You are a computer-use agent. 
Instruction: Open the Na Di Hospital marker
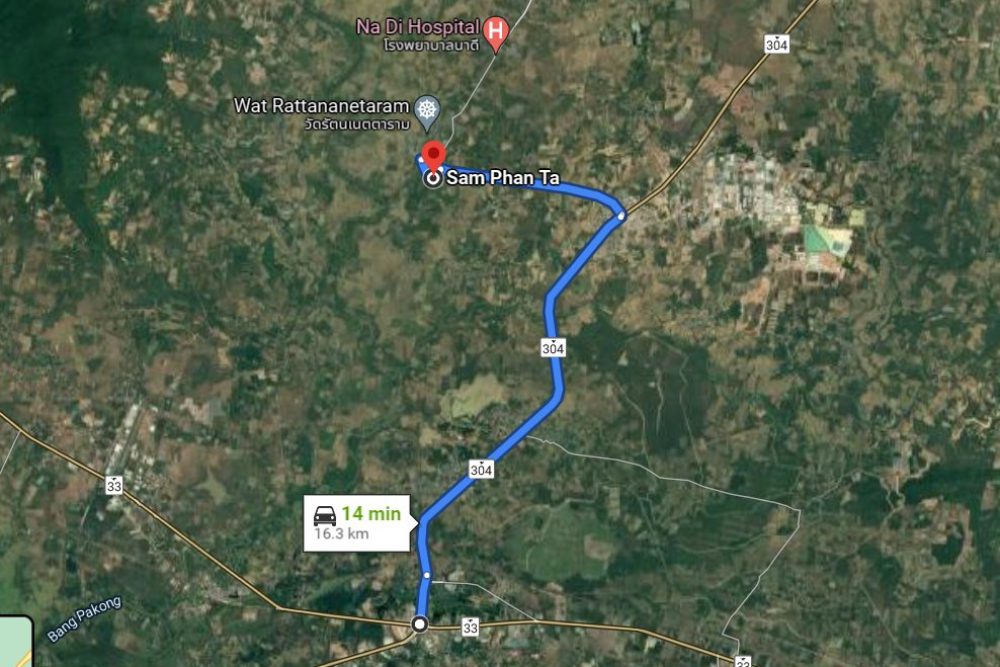tap(495, 35)
